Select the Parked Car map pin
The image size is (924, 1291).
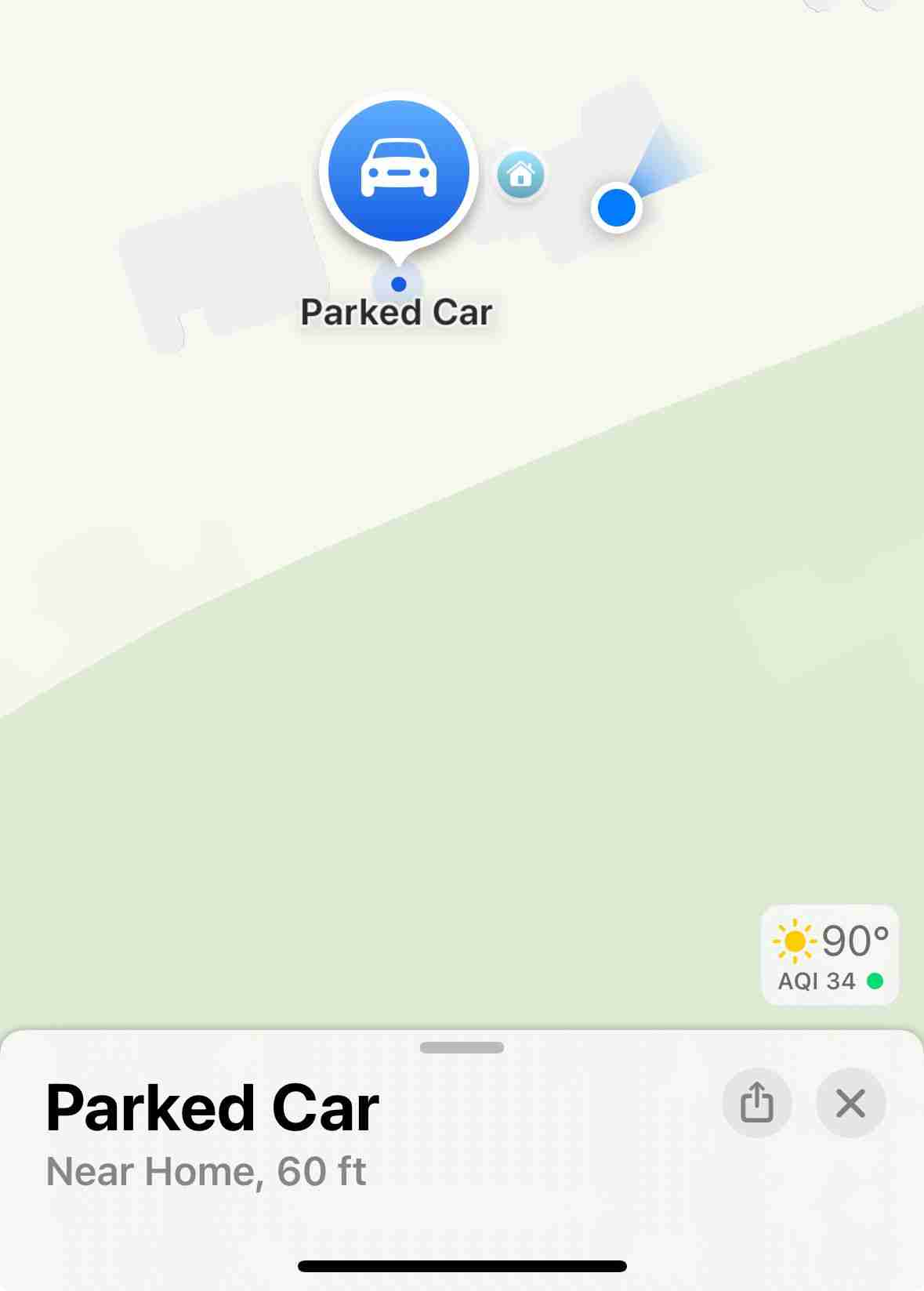coord(399,172)
